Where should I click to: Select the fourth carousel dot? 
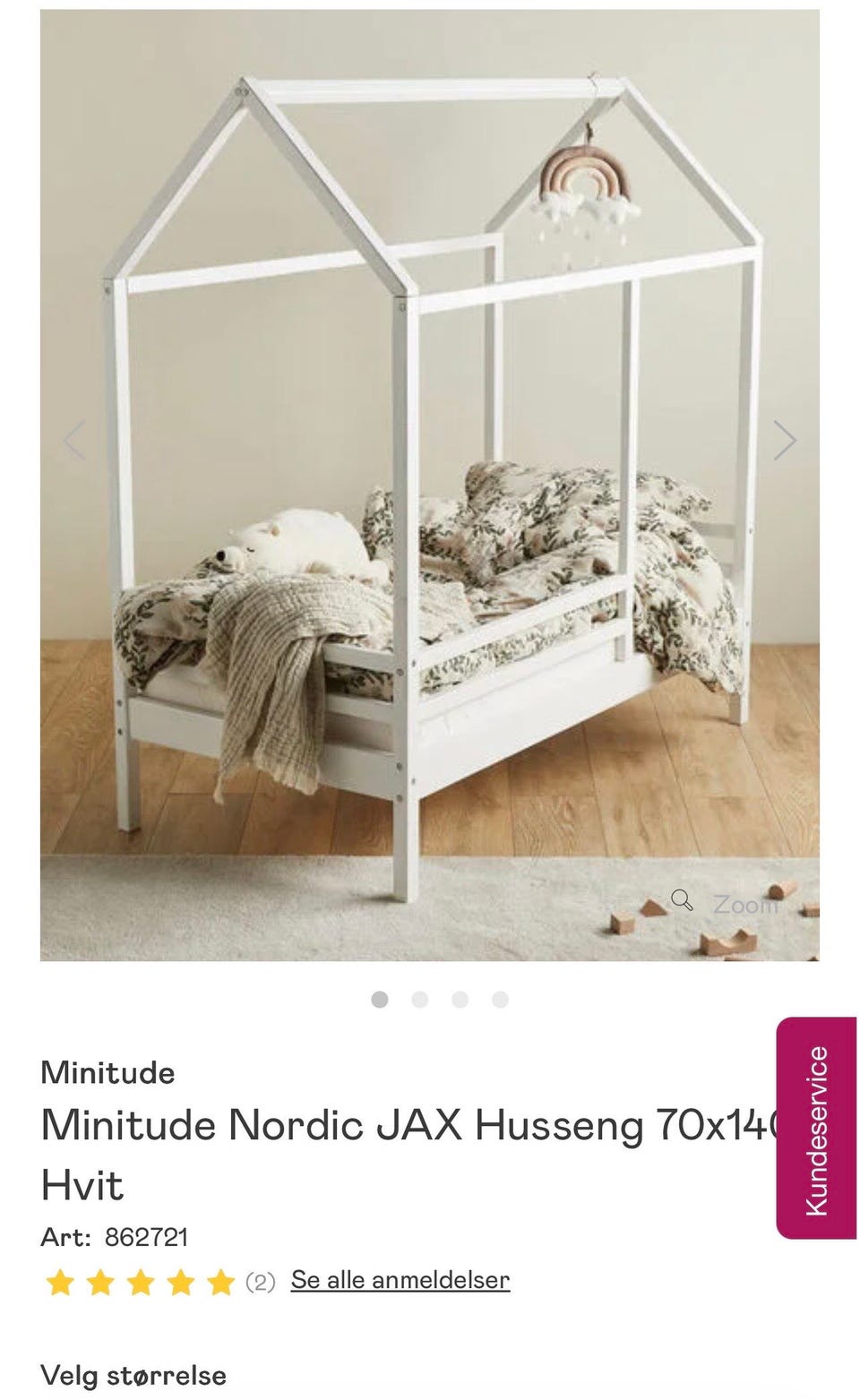499,1000
